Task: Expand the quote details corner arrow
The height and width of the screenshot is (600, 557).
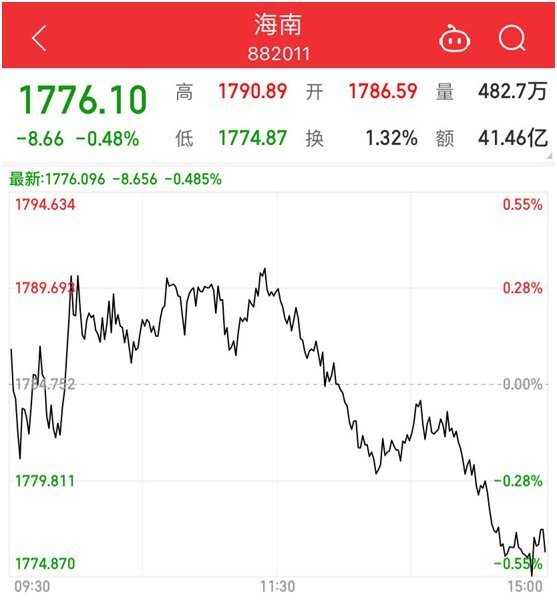Action: pyautogui.click(x=549, y=156)
